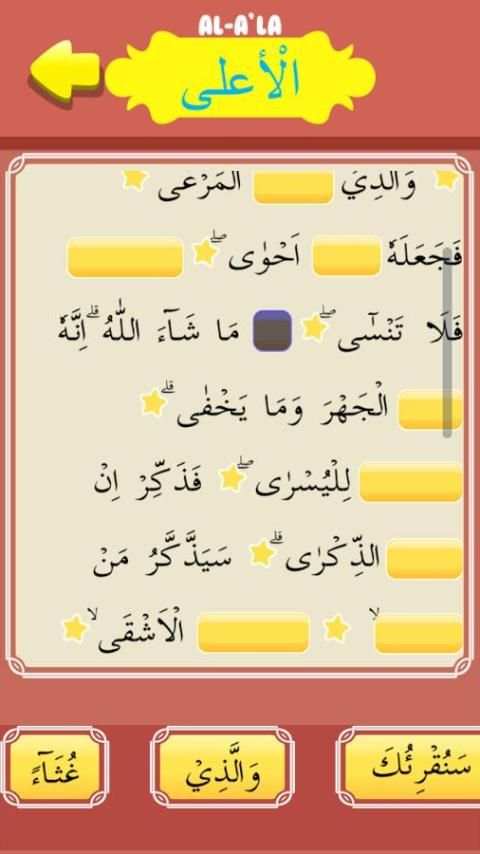Select the blank before الذِّكْرٰى
Image resolution: width=480 pixels, height=854 pixels.
point(424,558)
